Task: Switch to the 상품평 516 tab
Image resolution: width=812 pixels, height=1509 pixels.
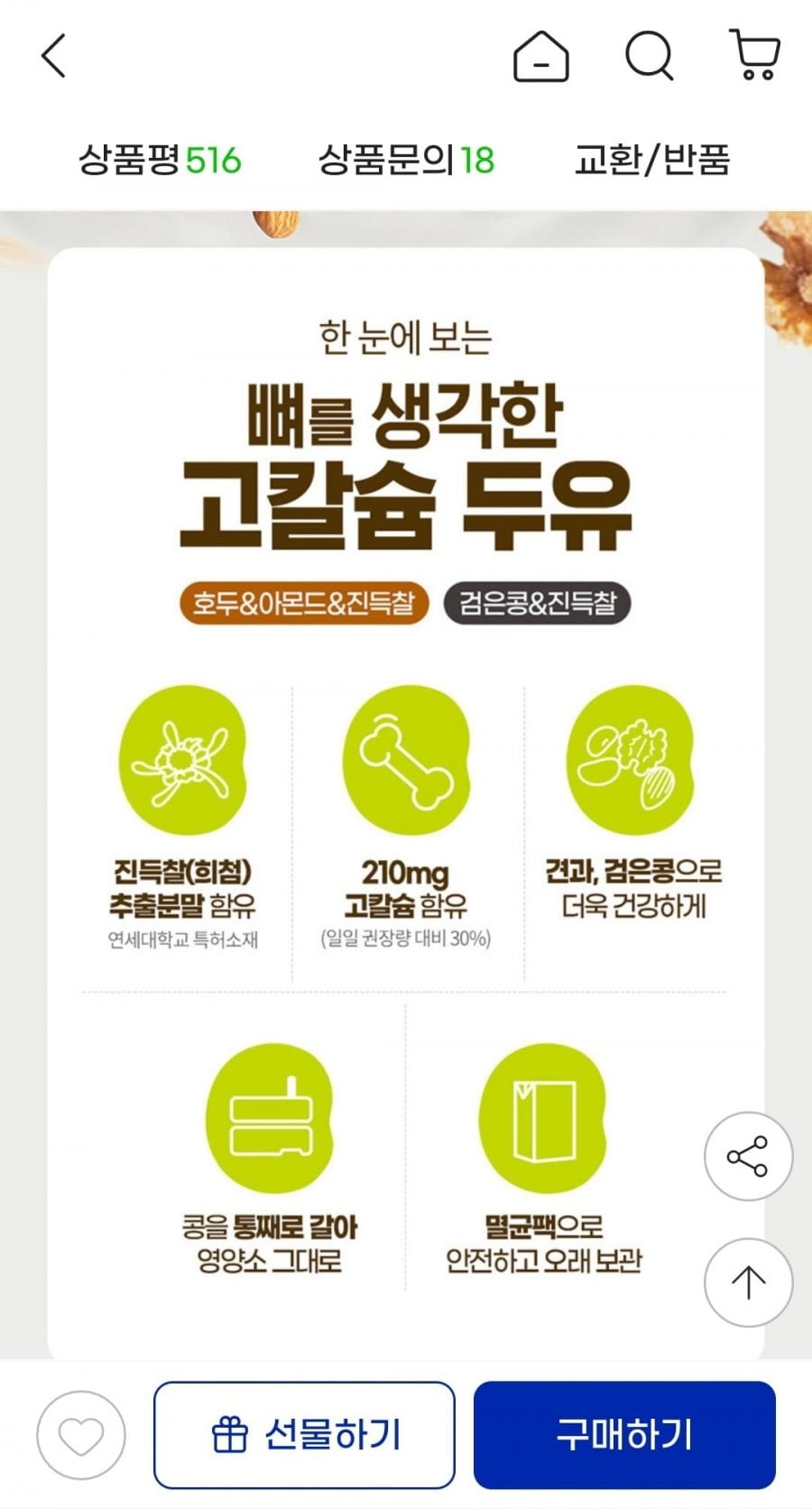Action: tap(160, 161)
